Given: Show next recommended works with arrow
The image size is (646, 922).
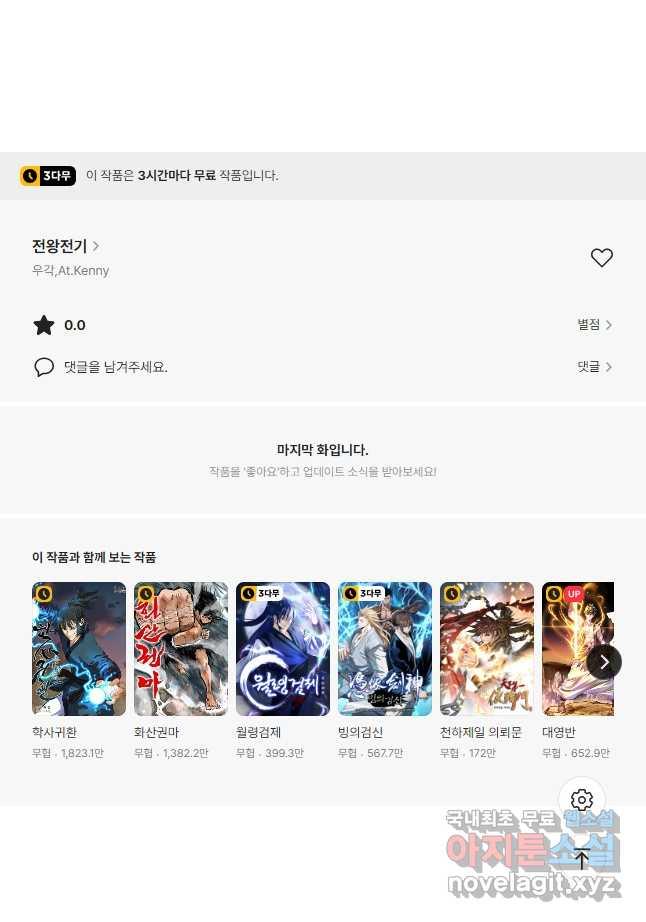Looking at the screenshot, I should (x=604, y=661).
